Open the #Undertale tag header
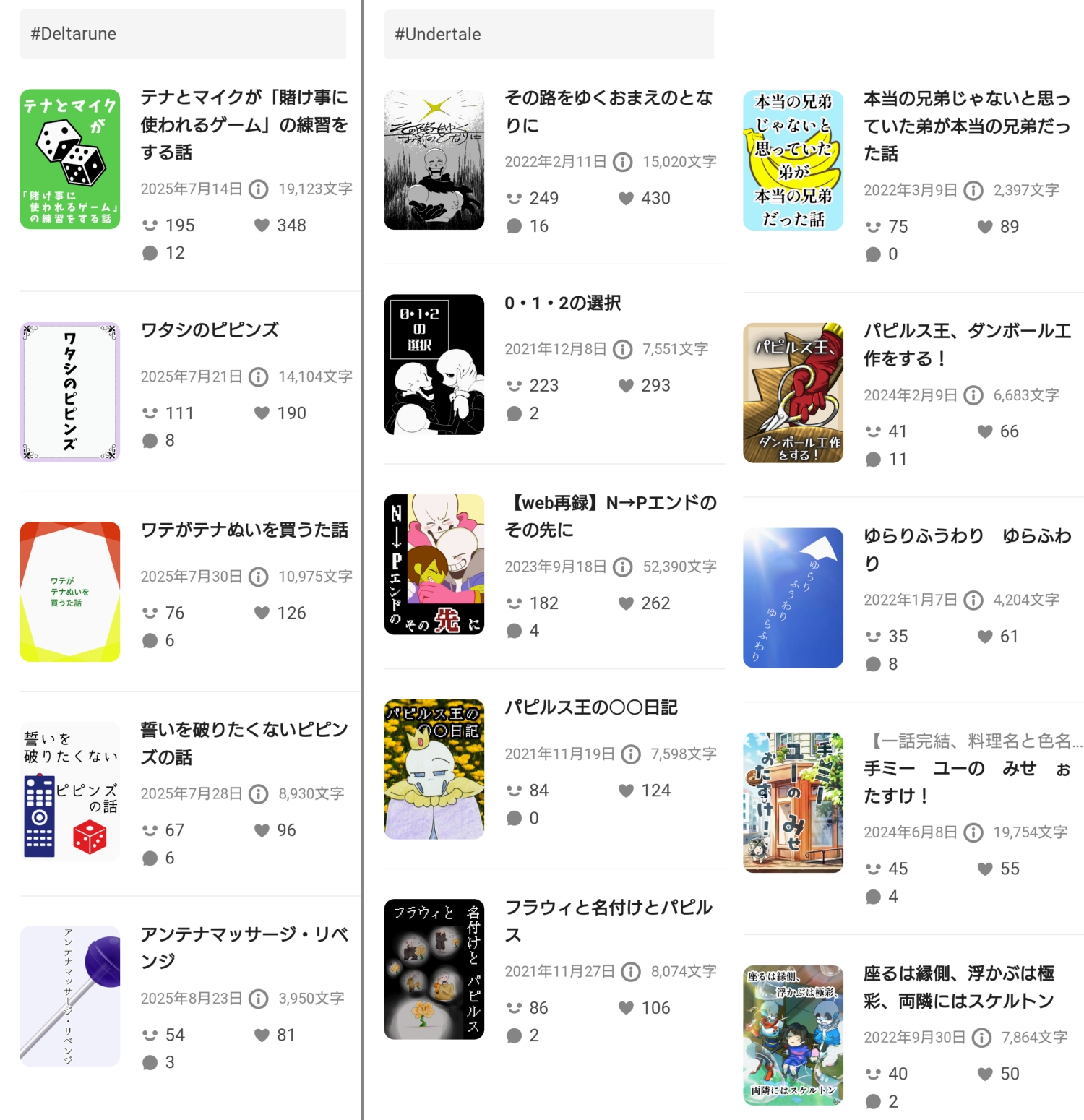Screen dimensions: 1084x1120 (x=549, y=34)
